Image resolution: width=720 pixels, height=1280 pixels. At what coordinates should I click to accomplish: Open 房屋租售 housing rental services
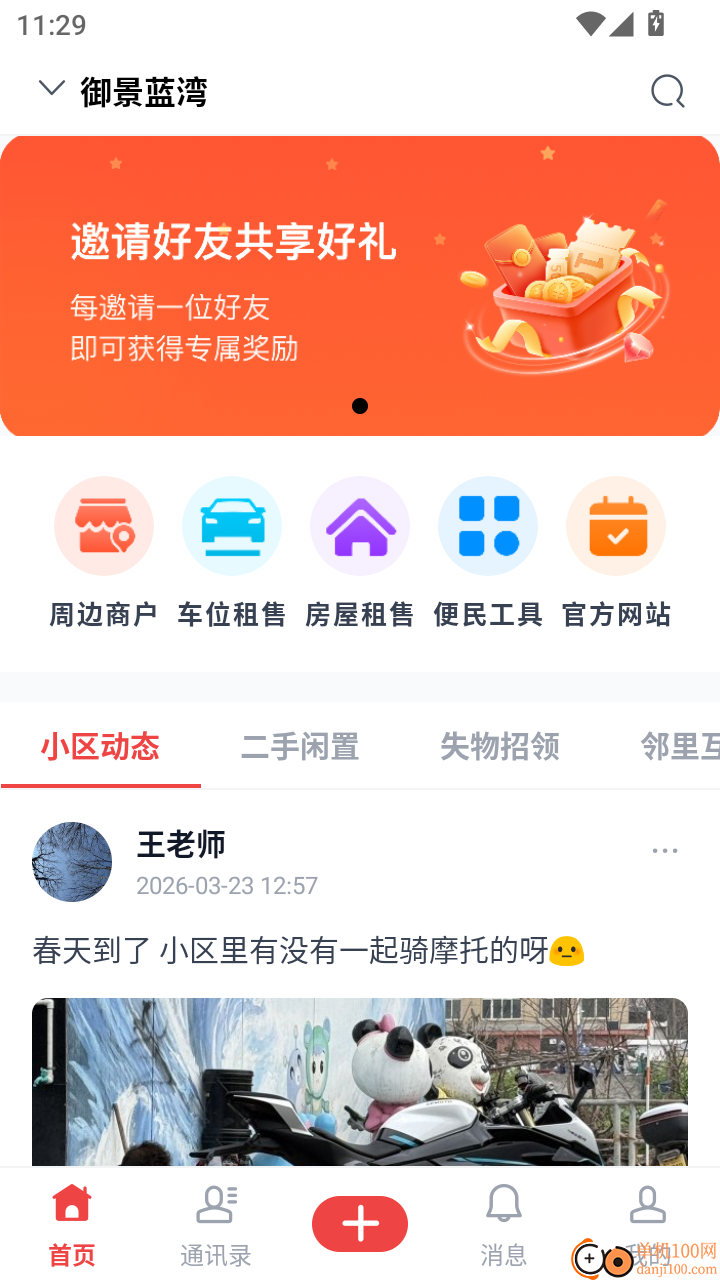(360, 526)
